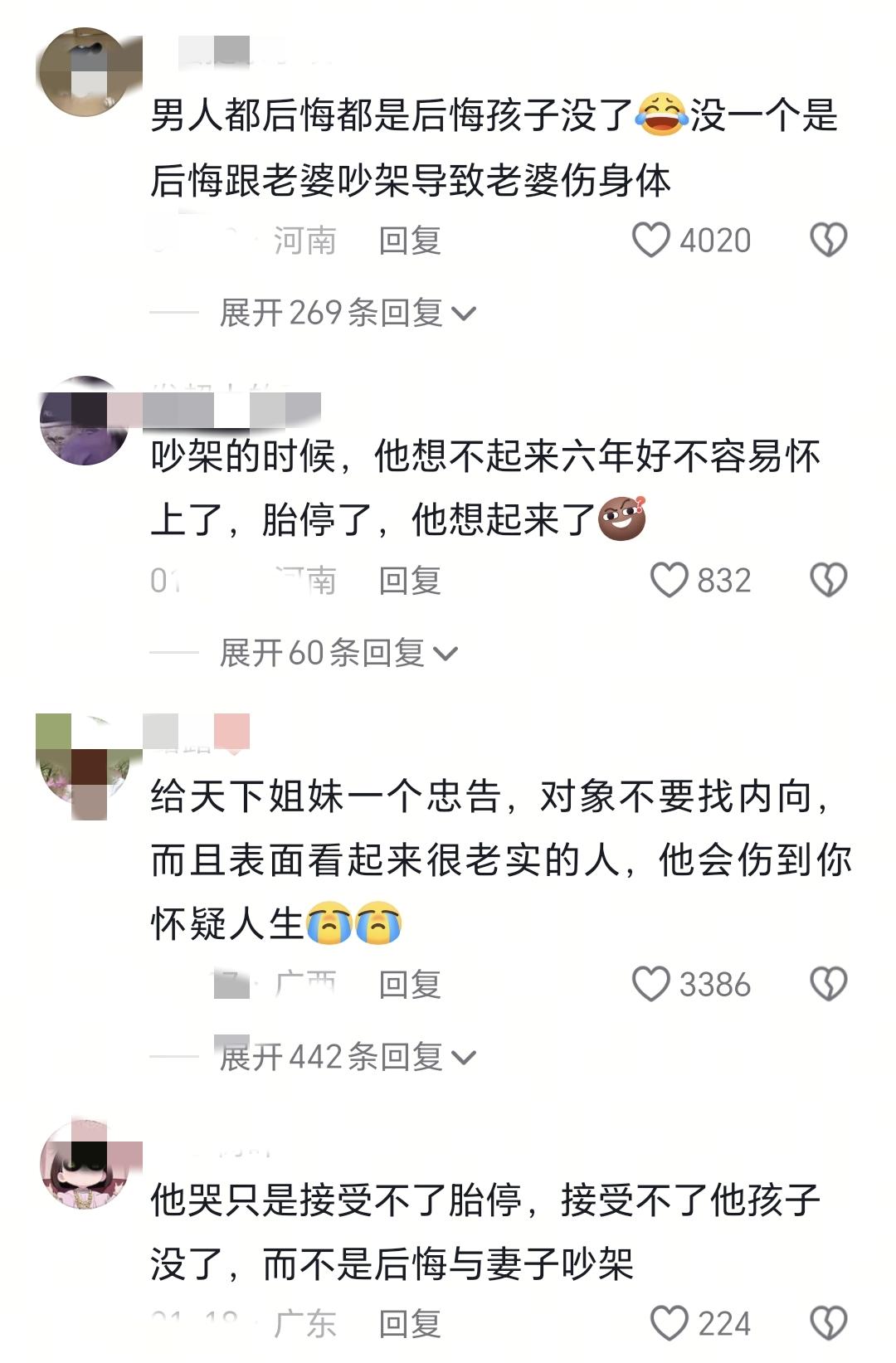The height and width of the screenshot is (1363, 896).
Task: Like the comment with 4020 likes
Action: click(651, 241)
